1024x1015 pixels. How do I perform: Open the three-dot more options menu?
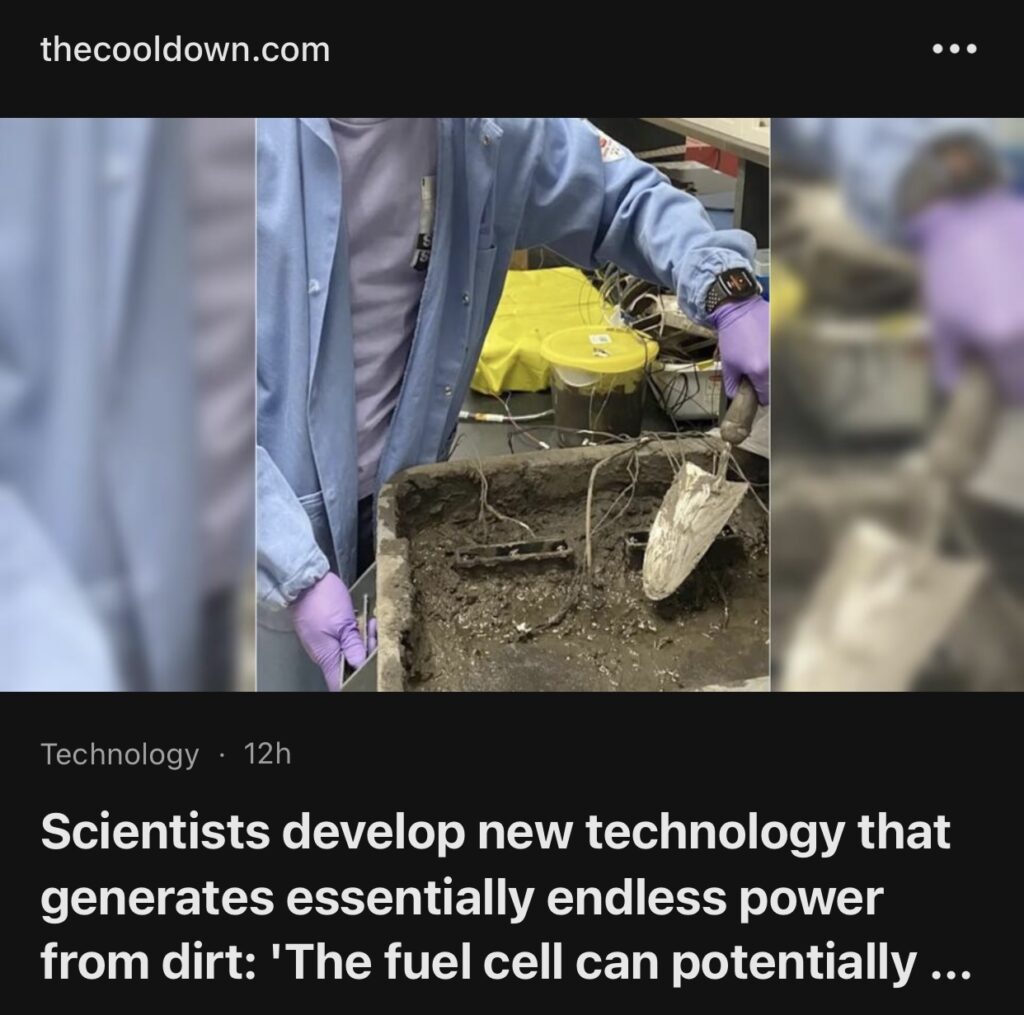953,49
